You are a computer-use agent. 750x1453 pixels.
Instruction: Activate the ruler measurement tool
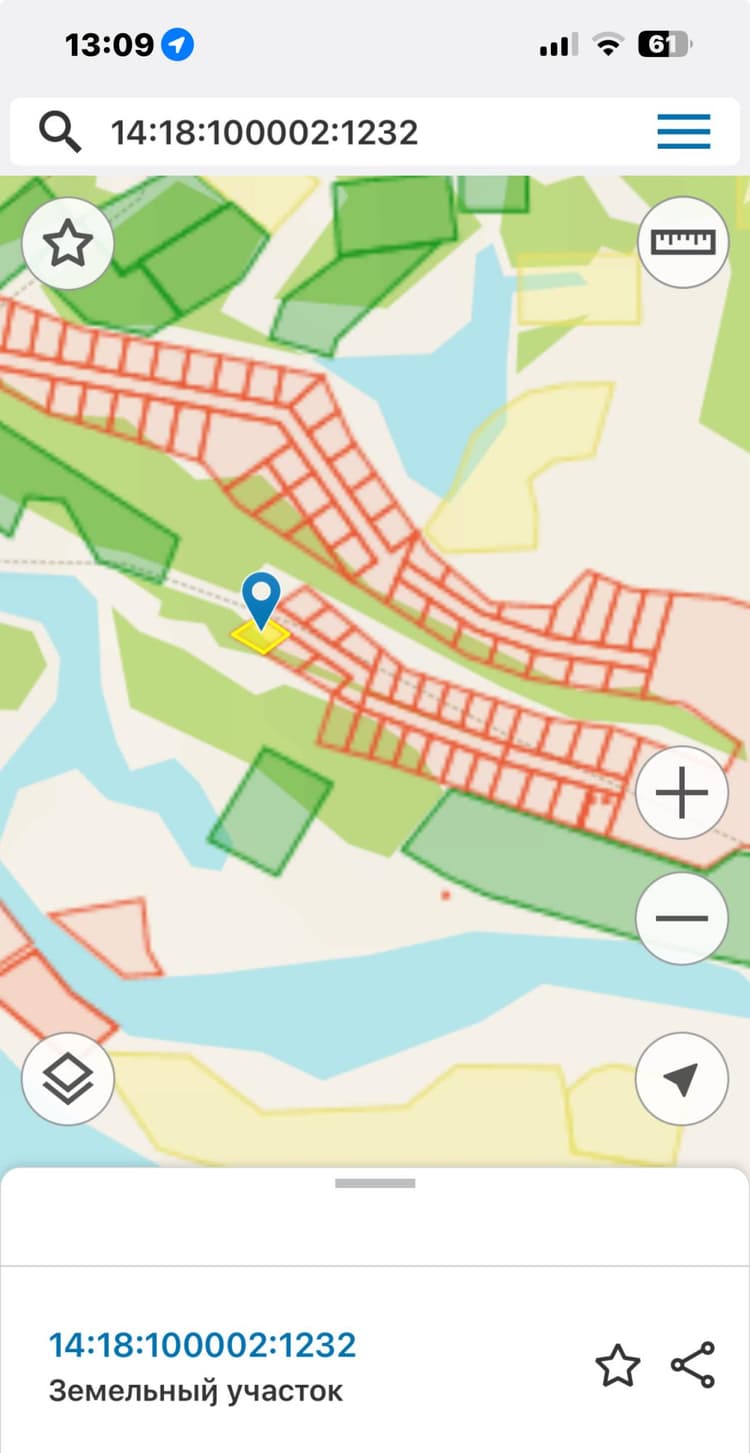point(683,242)
